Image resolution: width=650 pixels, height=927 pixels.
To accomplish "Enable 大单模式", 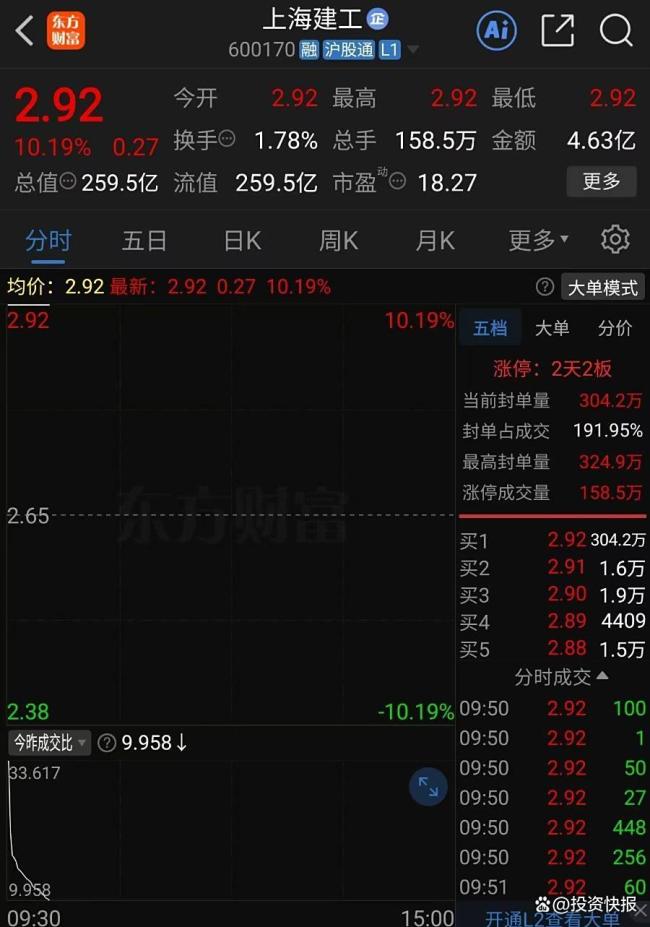I will (602, 288).
